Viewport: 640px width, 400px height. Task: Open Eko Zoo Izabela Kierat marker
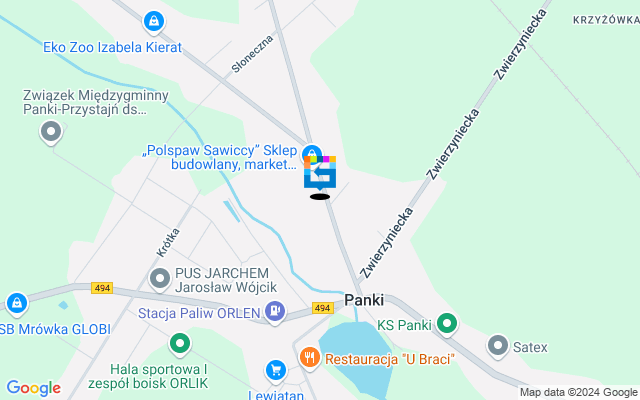(x=153, y=20)
